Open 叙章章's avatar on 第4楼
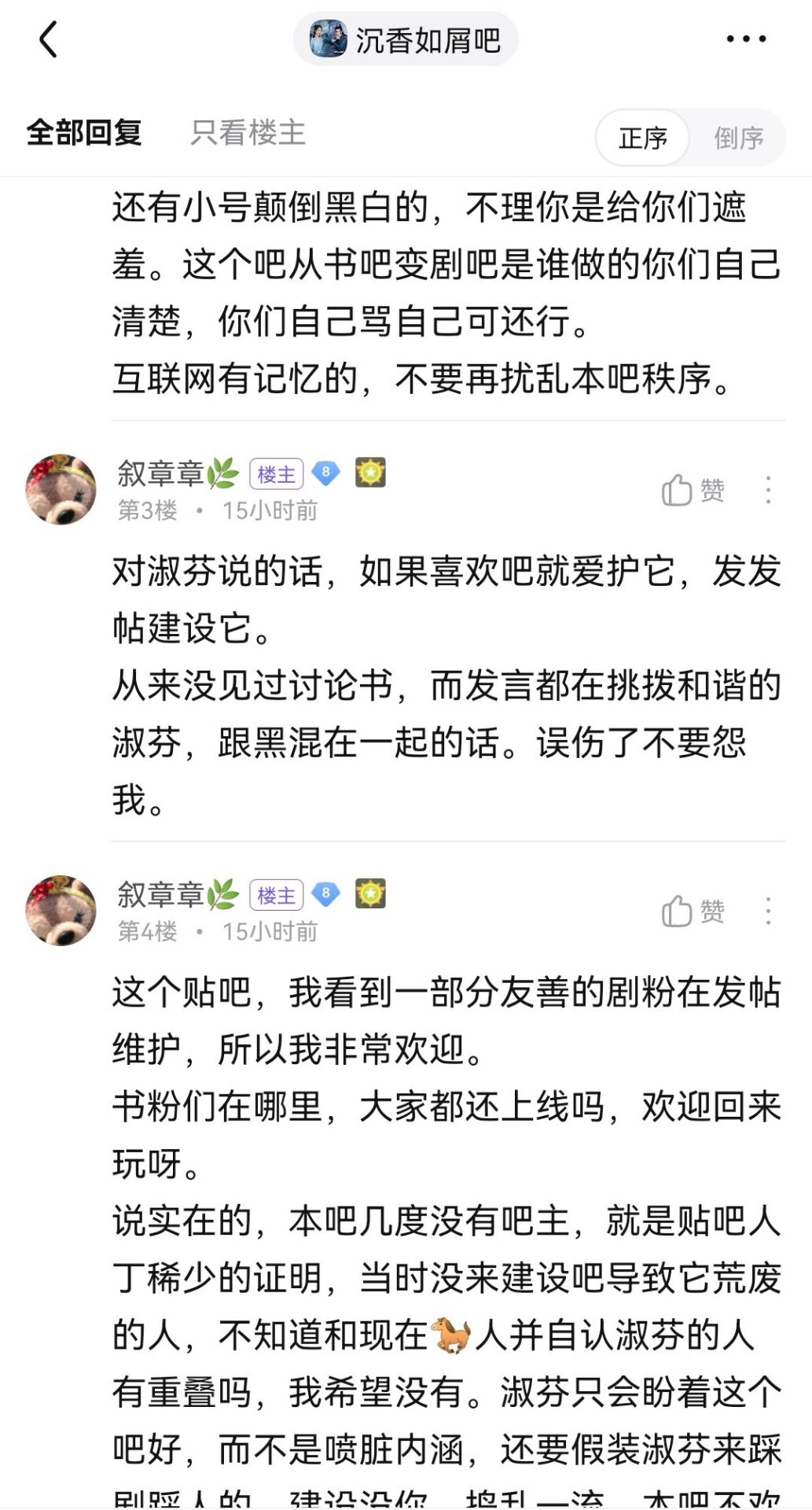This screenshot has height=1510, width=812. coord(61,910)
